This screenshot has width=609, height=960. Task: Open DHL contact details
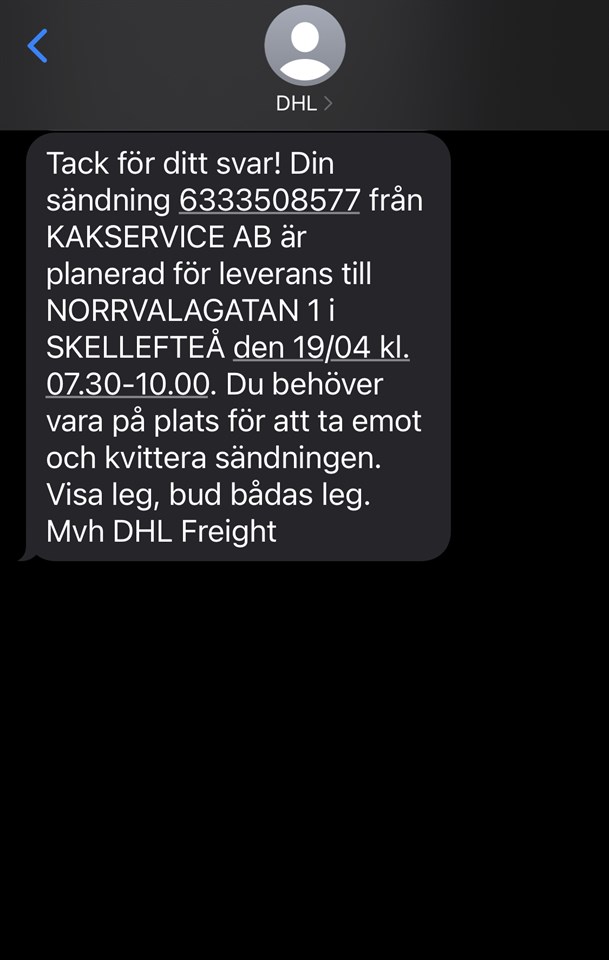click(x=304, y=59)
